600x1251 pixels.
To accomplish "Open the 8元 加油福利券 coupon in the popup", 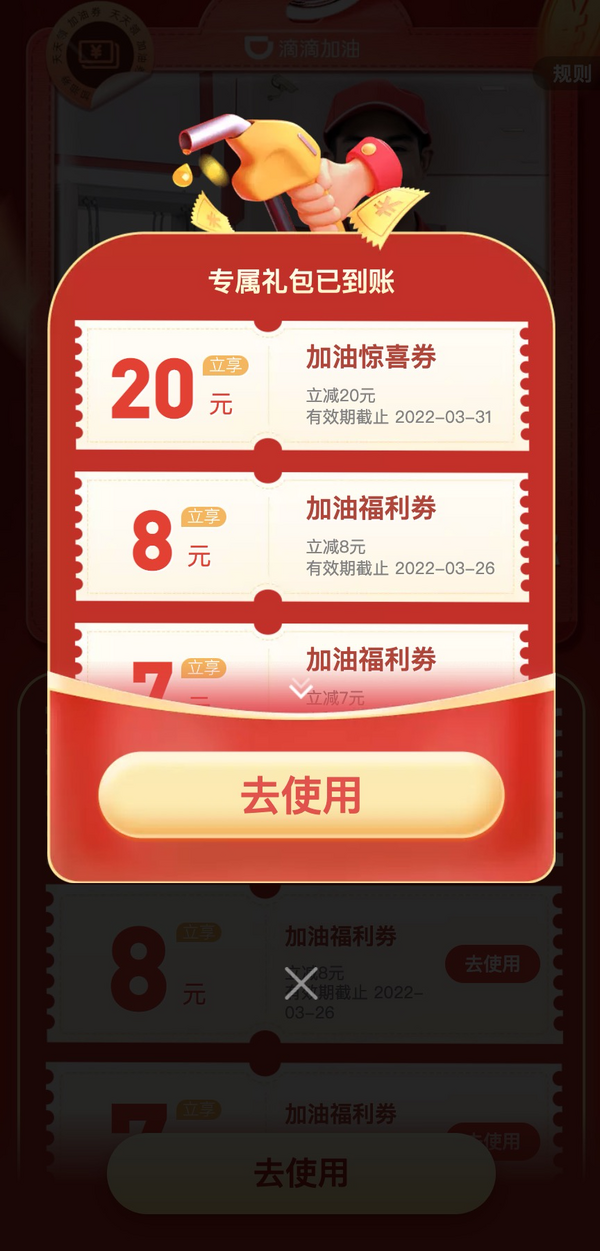I will [x=301, y=536].
